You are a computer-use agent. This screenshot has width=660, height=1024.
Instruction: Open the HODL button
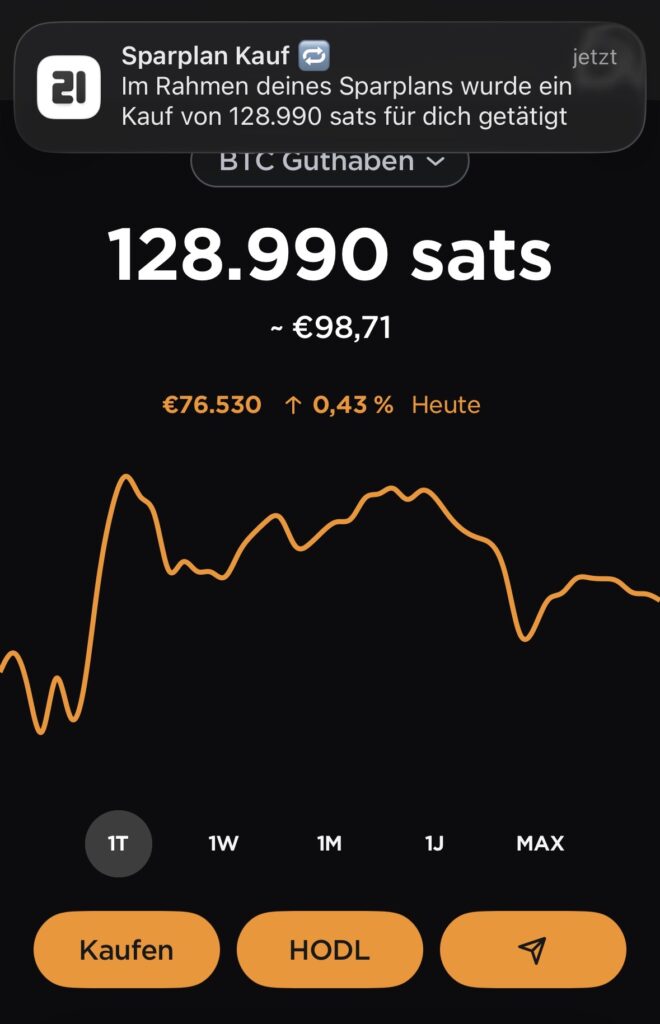329,949
